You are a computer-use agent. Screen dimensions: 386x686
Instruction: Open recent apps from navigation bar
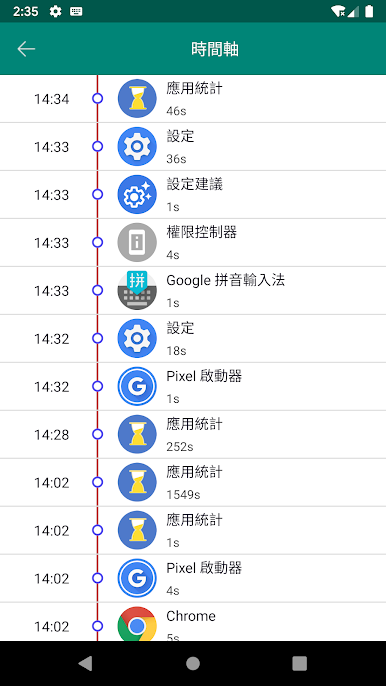(x=300, y=664)
